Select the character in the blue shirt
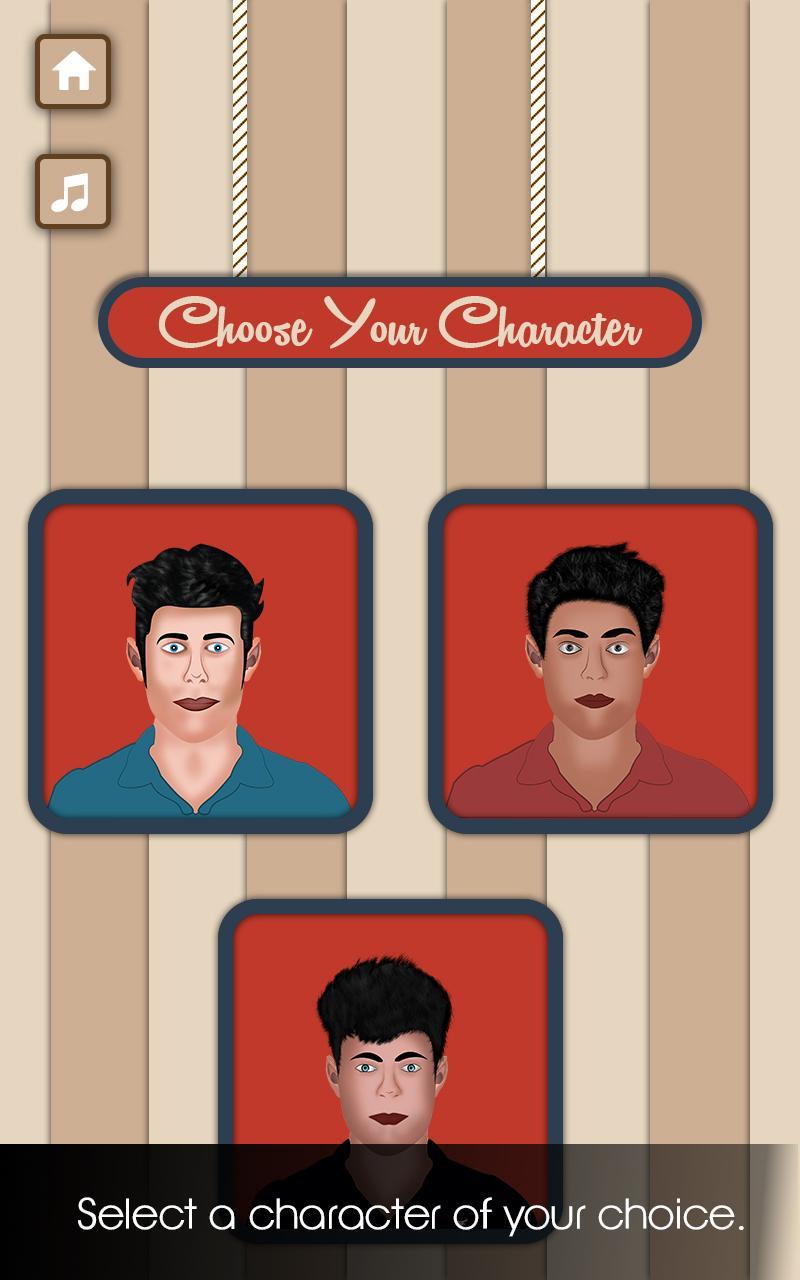This screenshot has width=800, height=1280. tap(200, 661)
